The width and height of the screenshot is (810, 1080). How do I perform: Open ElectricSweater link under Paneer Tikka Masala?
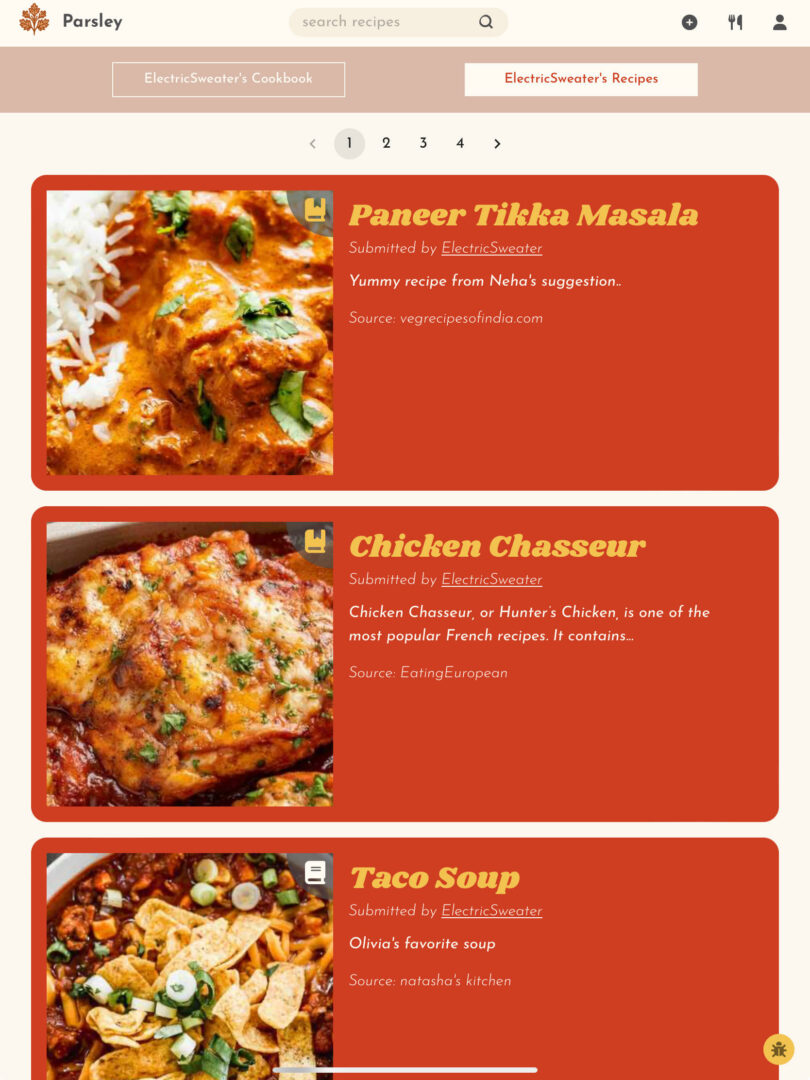click(x=492, y=248)
